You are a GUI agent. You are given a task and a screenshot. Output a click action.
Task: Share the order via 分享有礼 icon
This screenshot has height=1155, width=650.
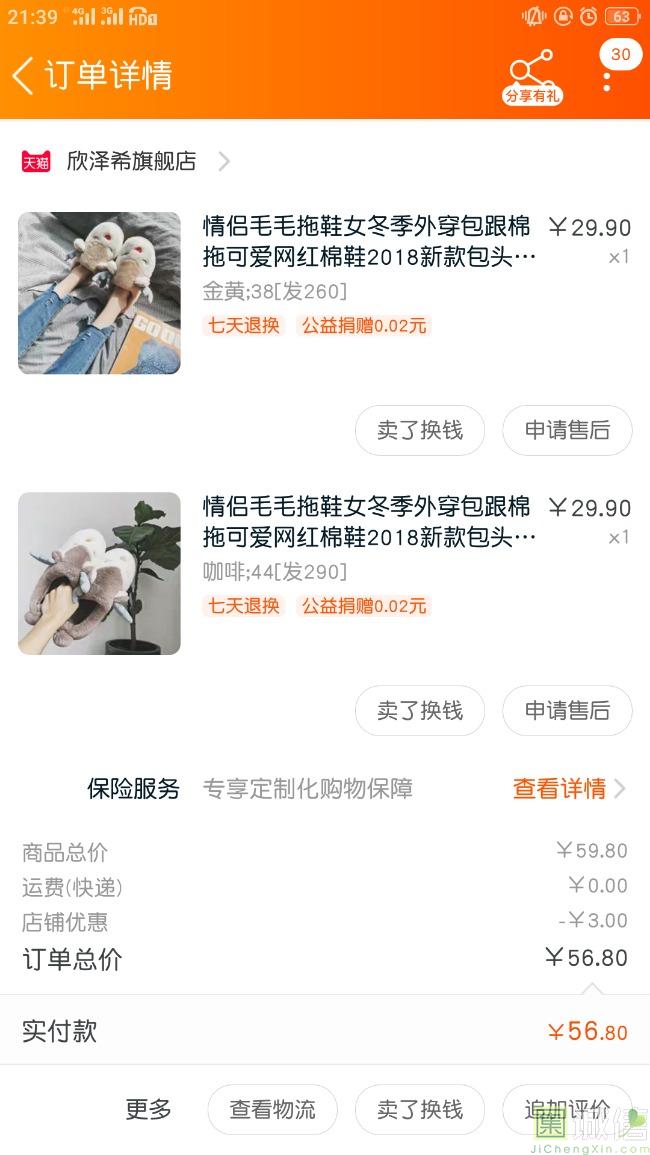[531, 75]
